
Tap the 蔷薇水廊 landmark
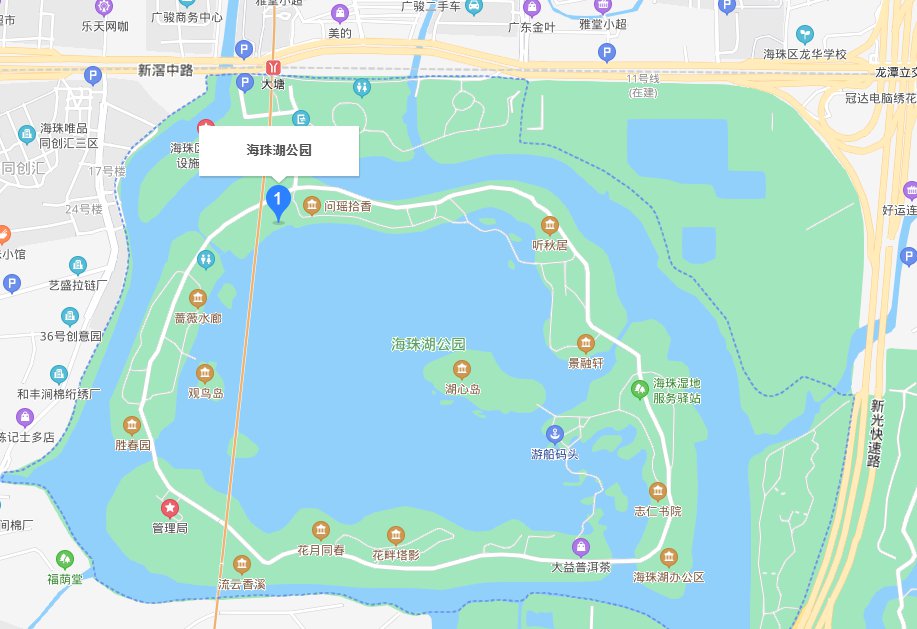pos(197,298)
